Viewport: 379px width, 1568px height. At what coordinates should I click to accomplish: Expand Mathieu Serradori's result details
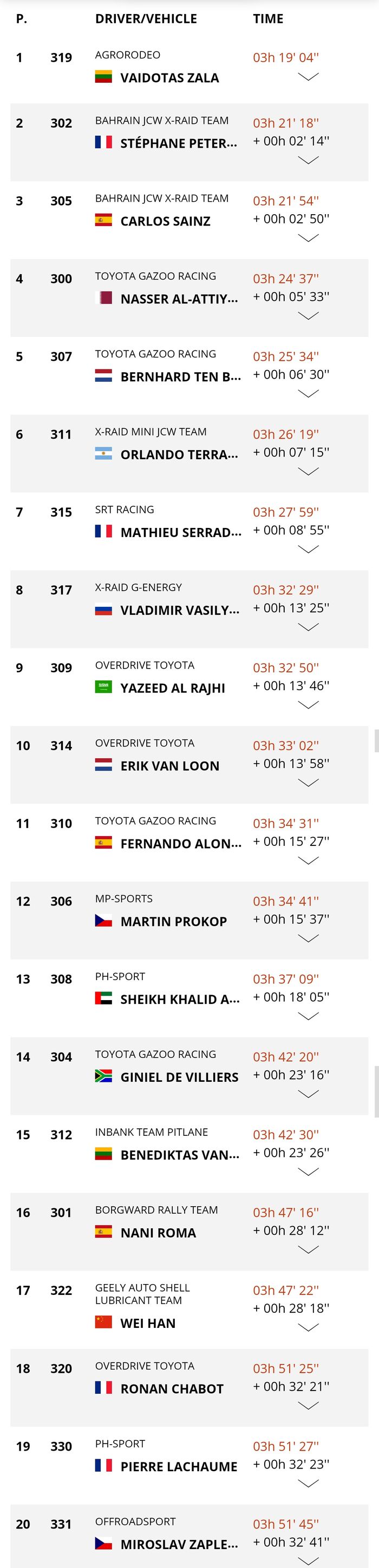[308, 550]
